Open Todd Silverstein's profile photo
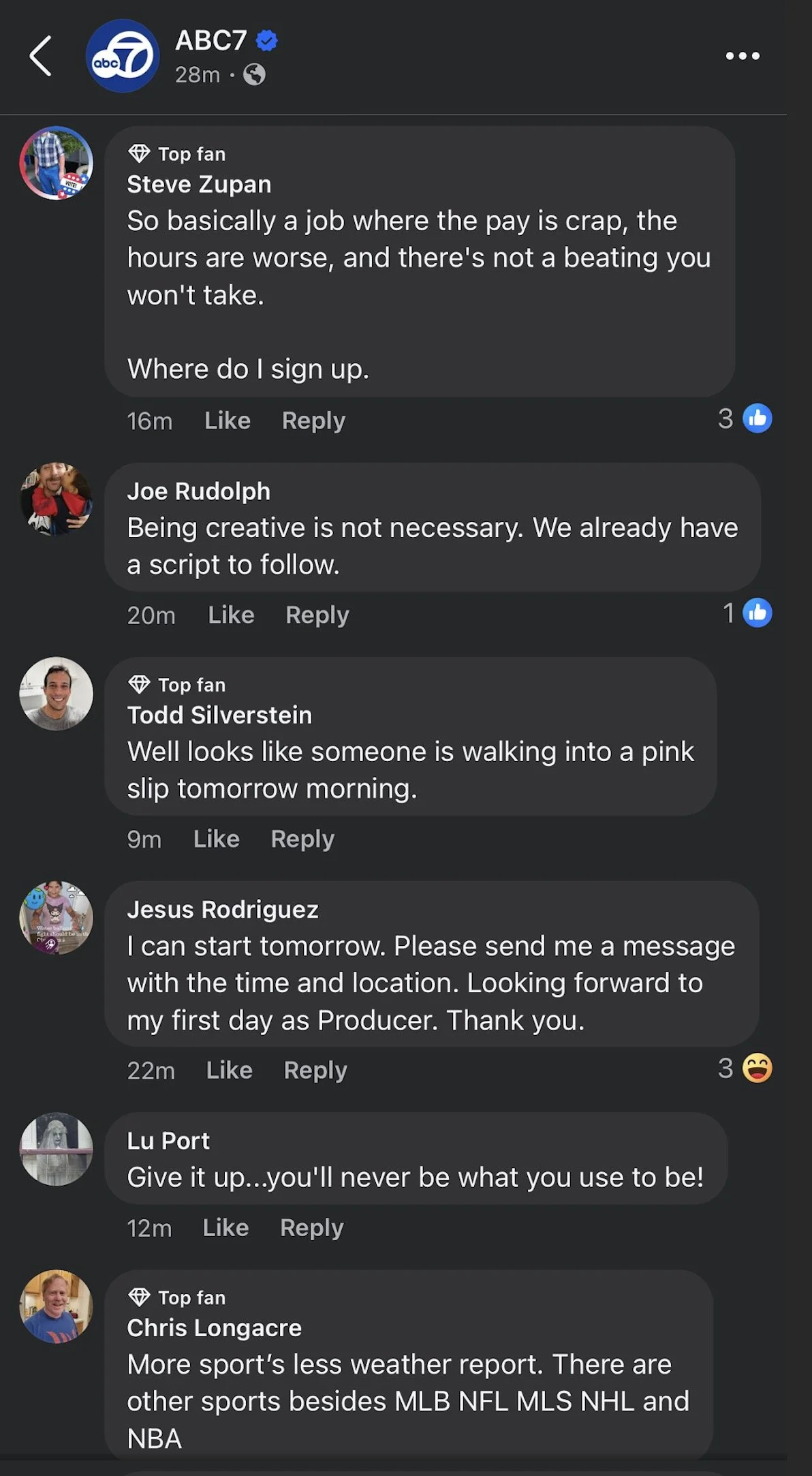Viewport: 812px width, 1476px height. [56, 694]
